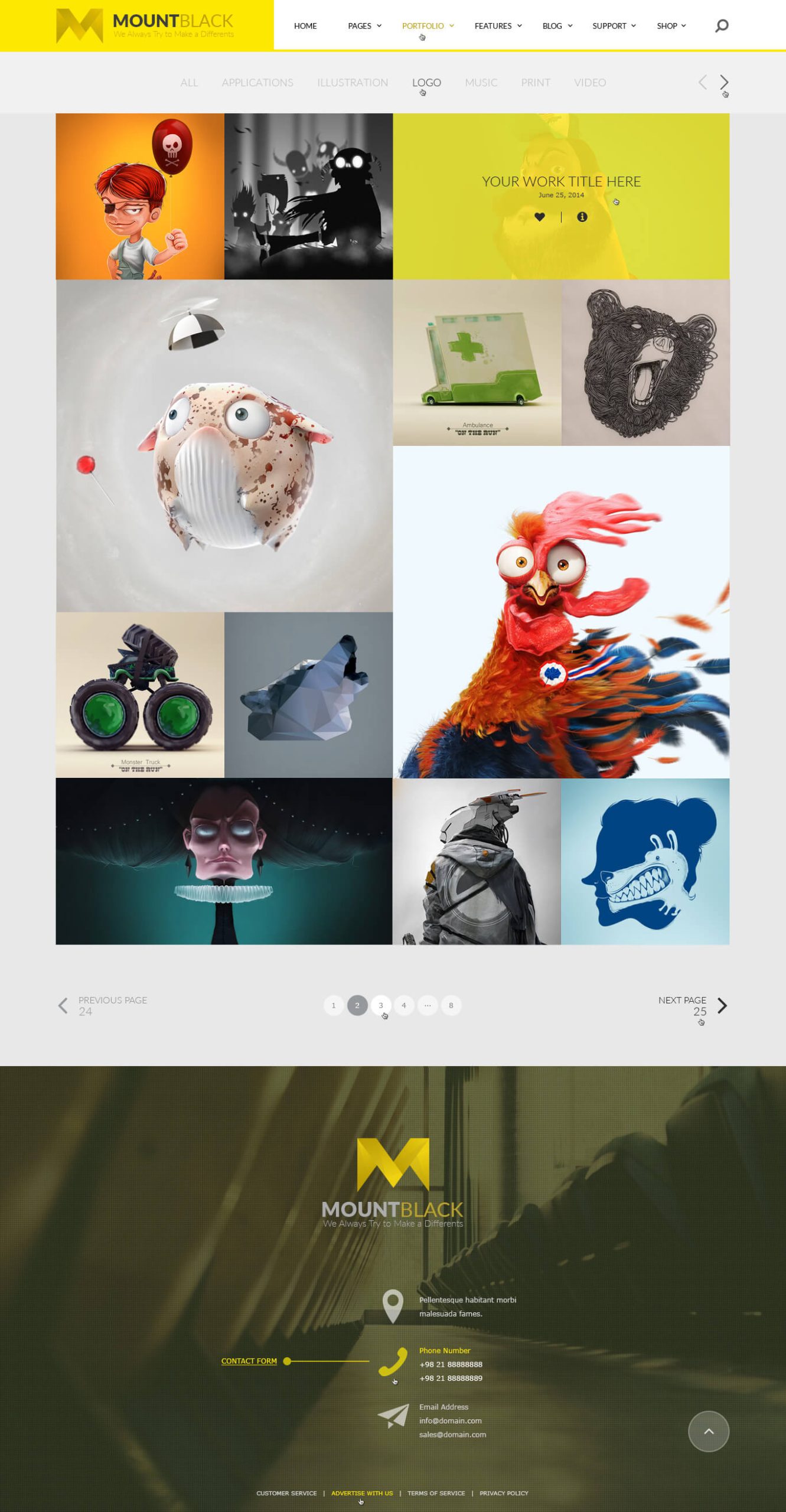Open info icon on highlighted work

582,217
